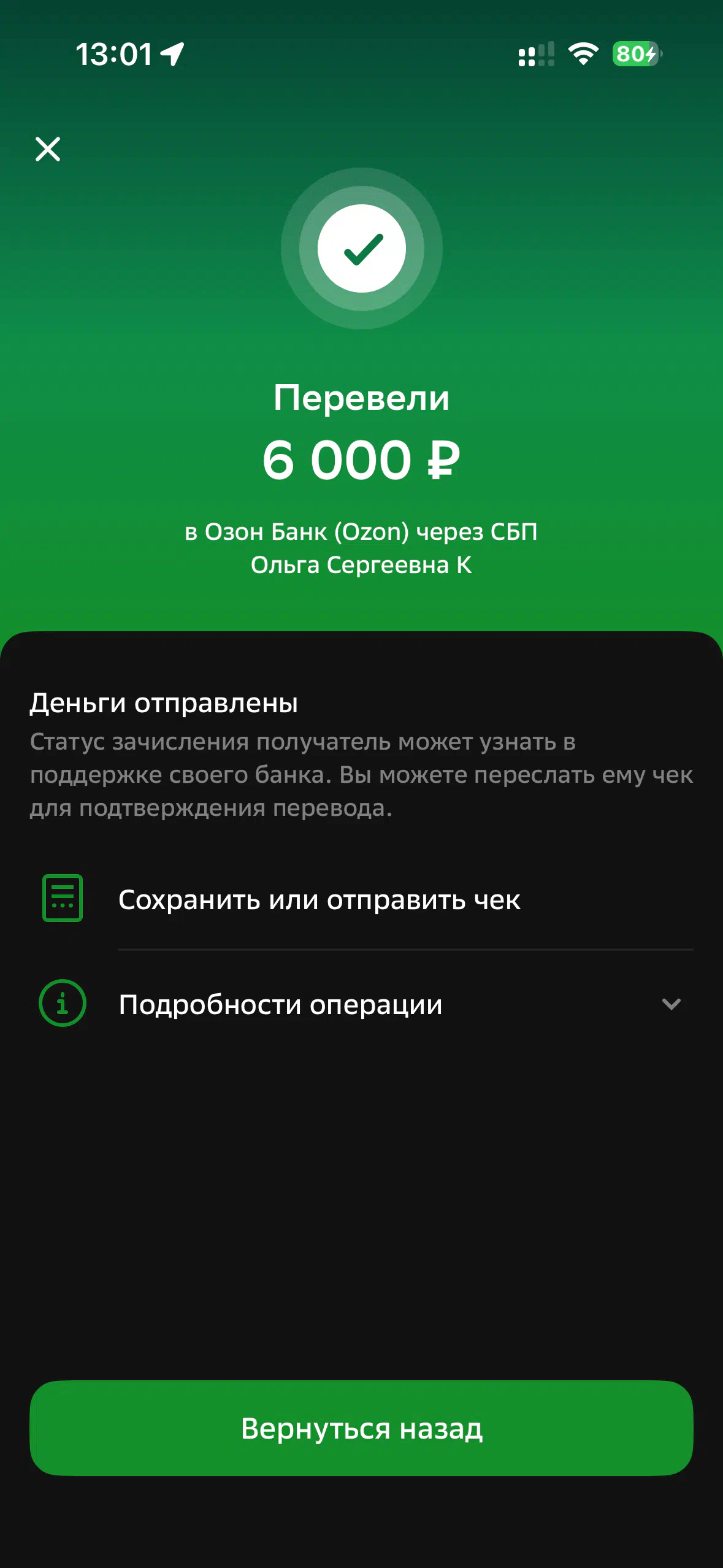Tap the 'Вернуться назад' button

click(x=361, y=1428)
